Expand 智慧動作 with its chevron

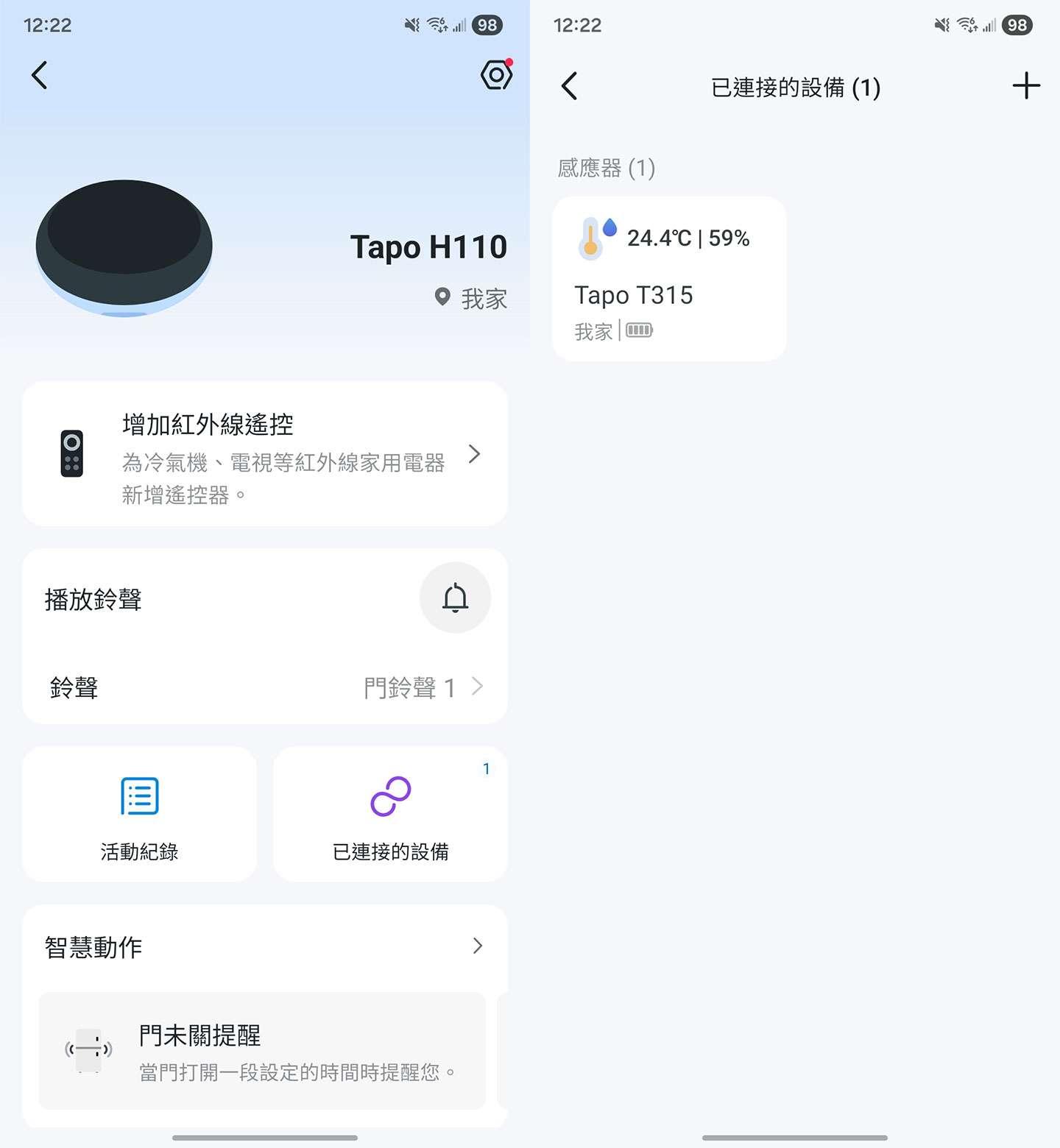(478, 946)
